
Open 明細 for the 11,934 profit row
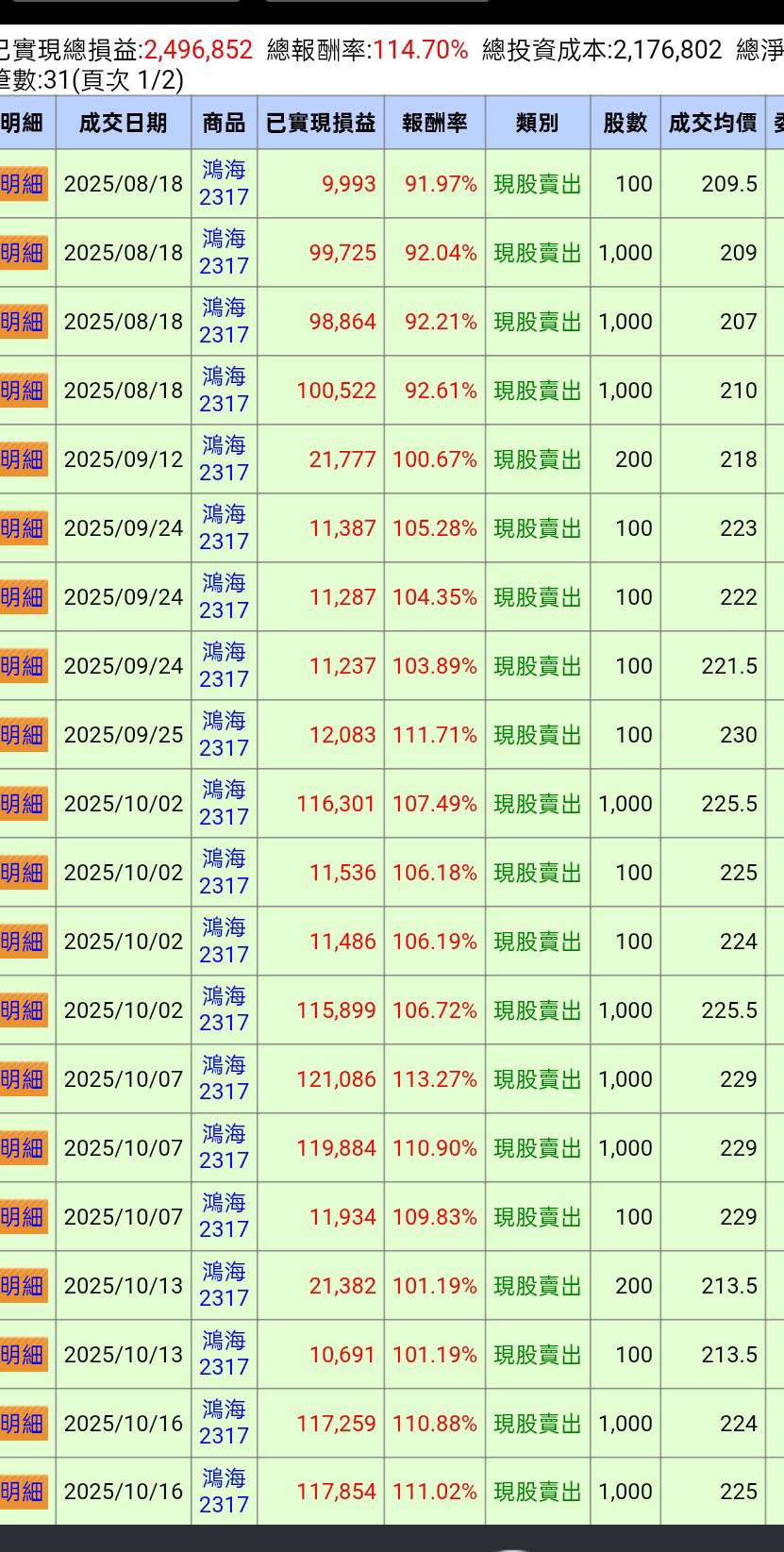click(24, 1217)
